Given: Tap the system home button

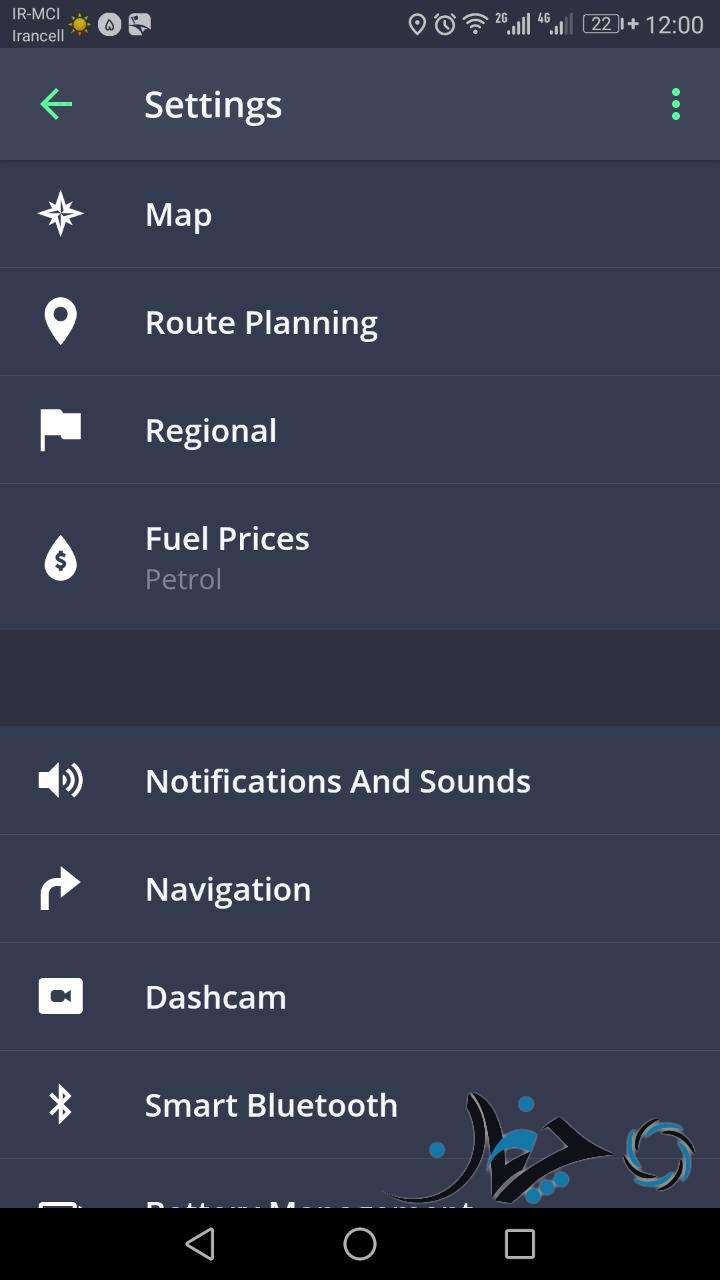Looking at the screenshot, I should 360,1244.
